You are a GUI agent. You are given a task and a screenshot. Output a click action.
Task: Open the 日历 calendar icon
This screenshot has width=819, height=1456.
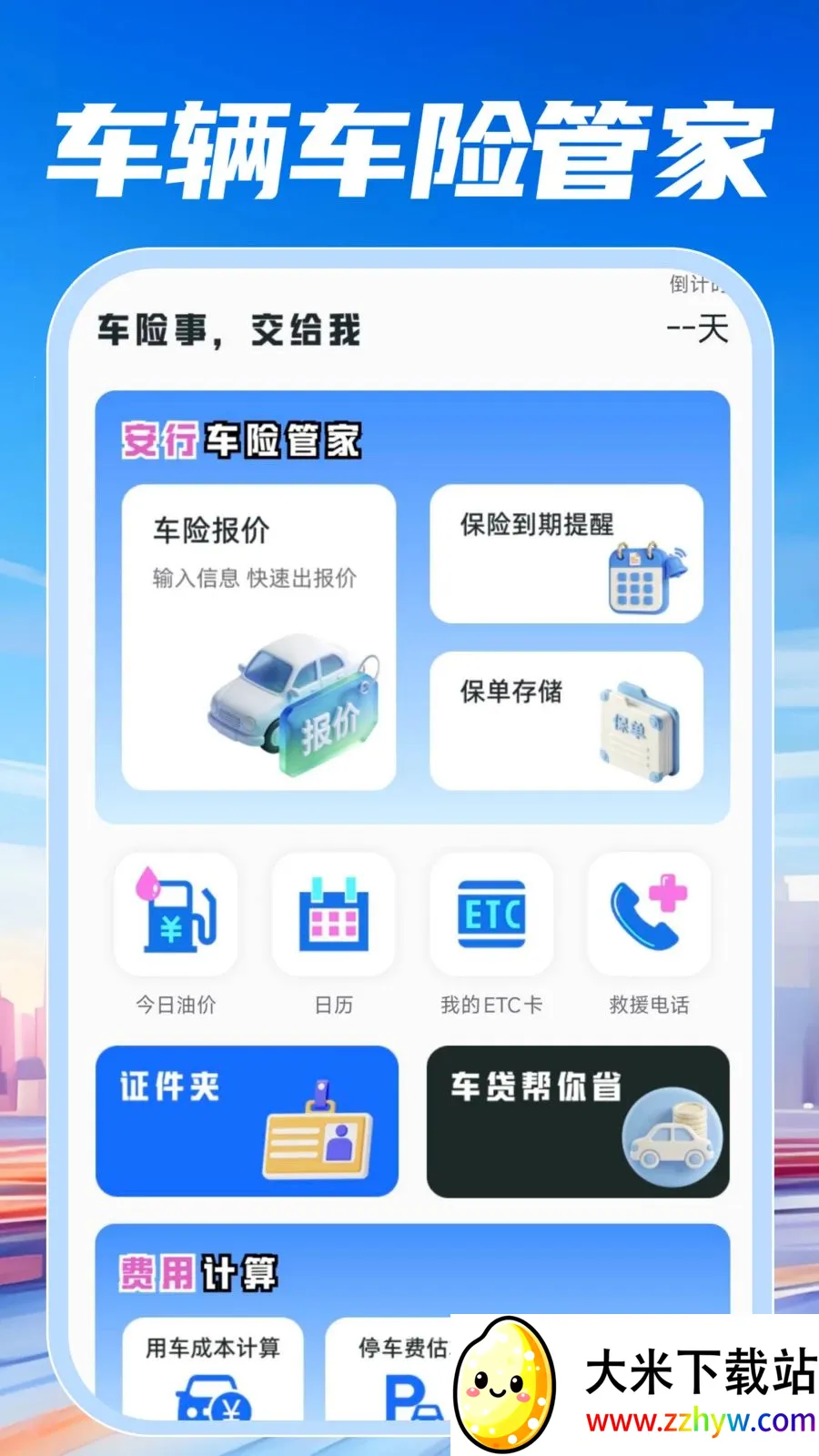(x=333, y=915)
